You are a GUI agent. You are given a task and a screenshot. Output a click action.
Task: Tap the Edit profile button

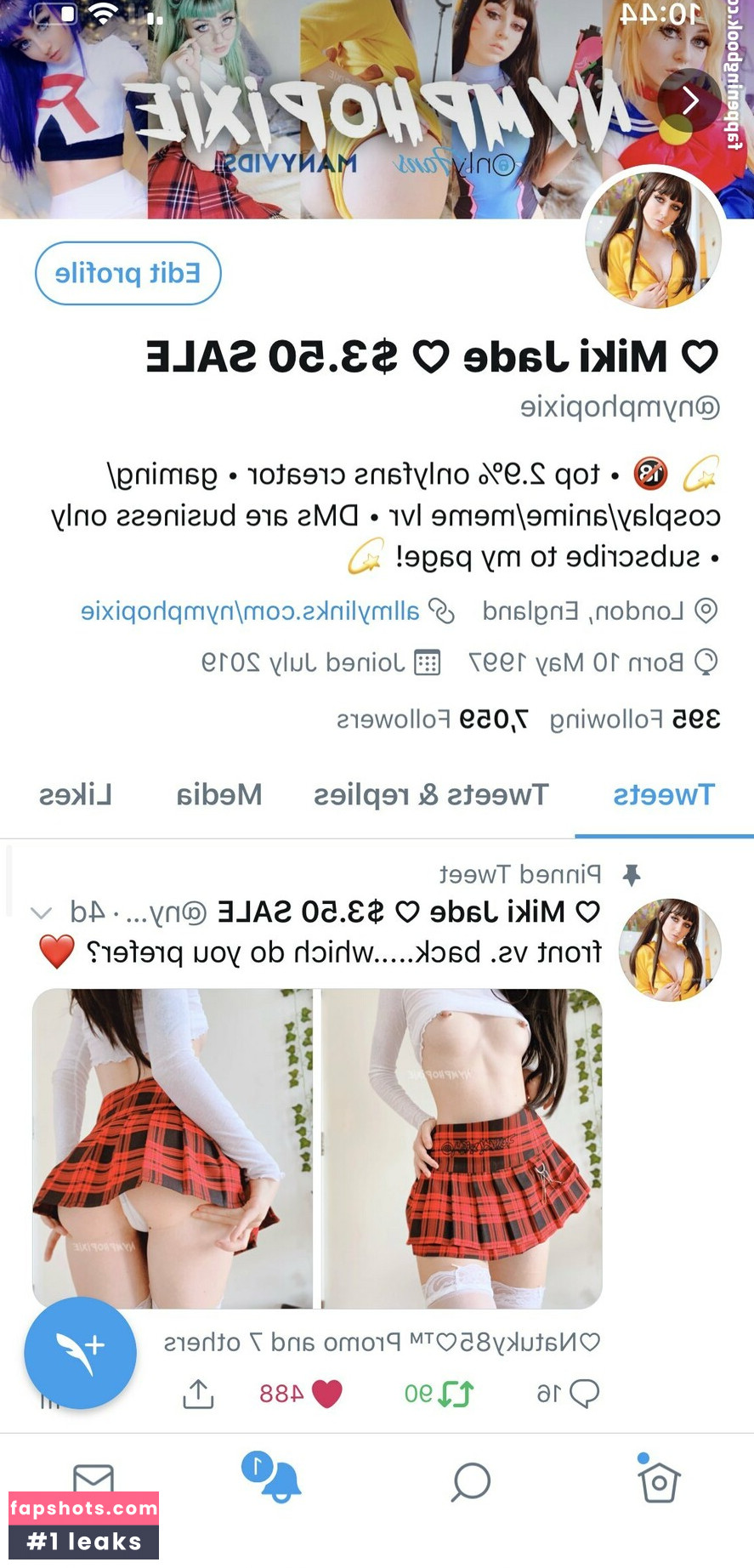click(128, 272)
